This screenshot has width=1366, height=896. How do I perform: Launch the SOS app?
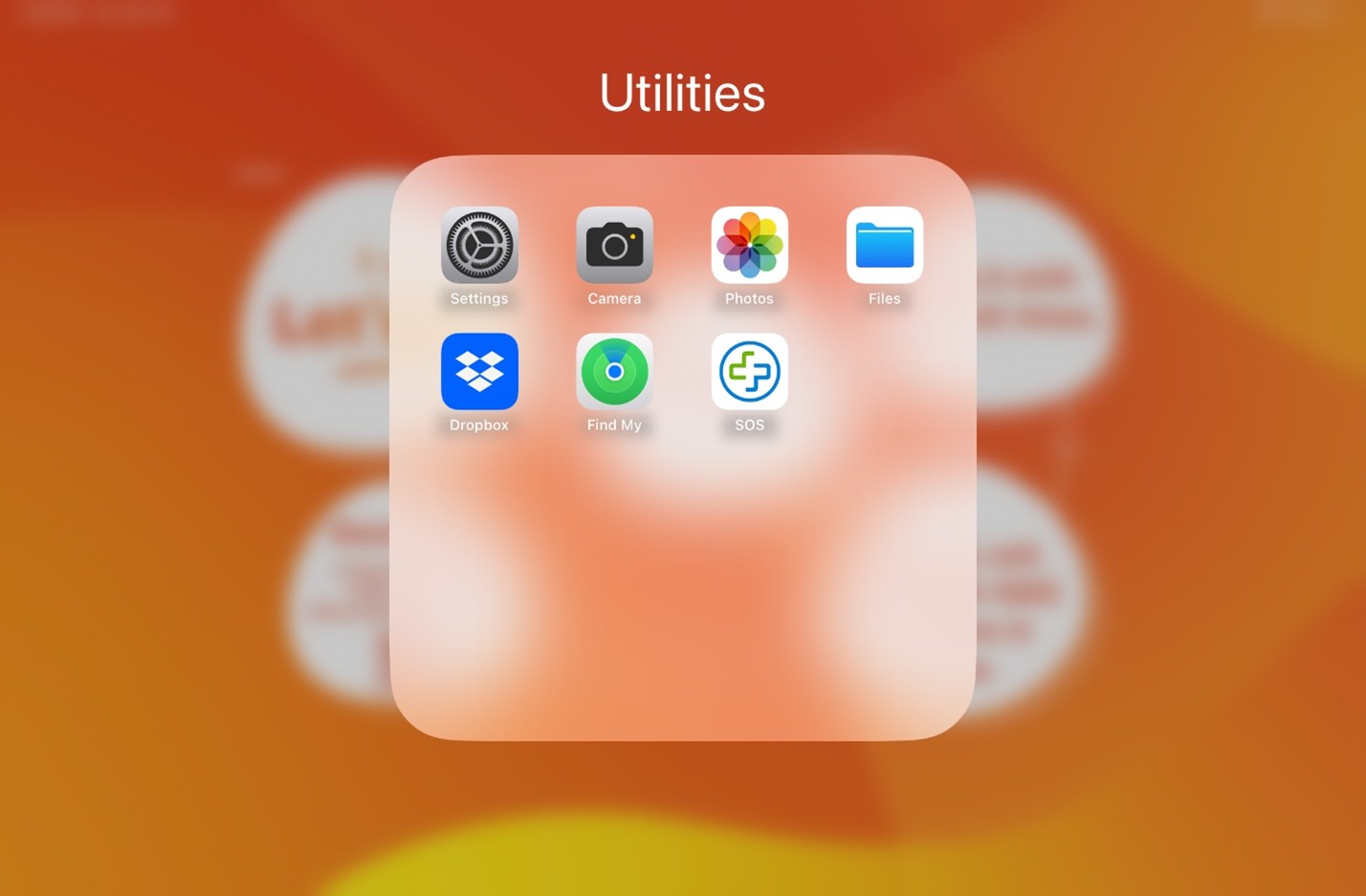coord(749,372)
